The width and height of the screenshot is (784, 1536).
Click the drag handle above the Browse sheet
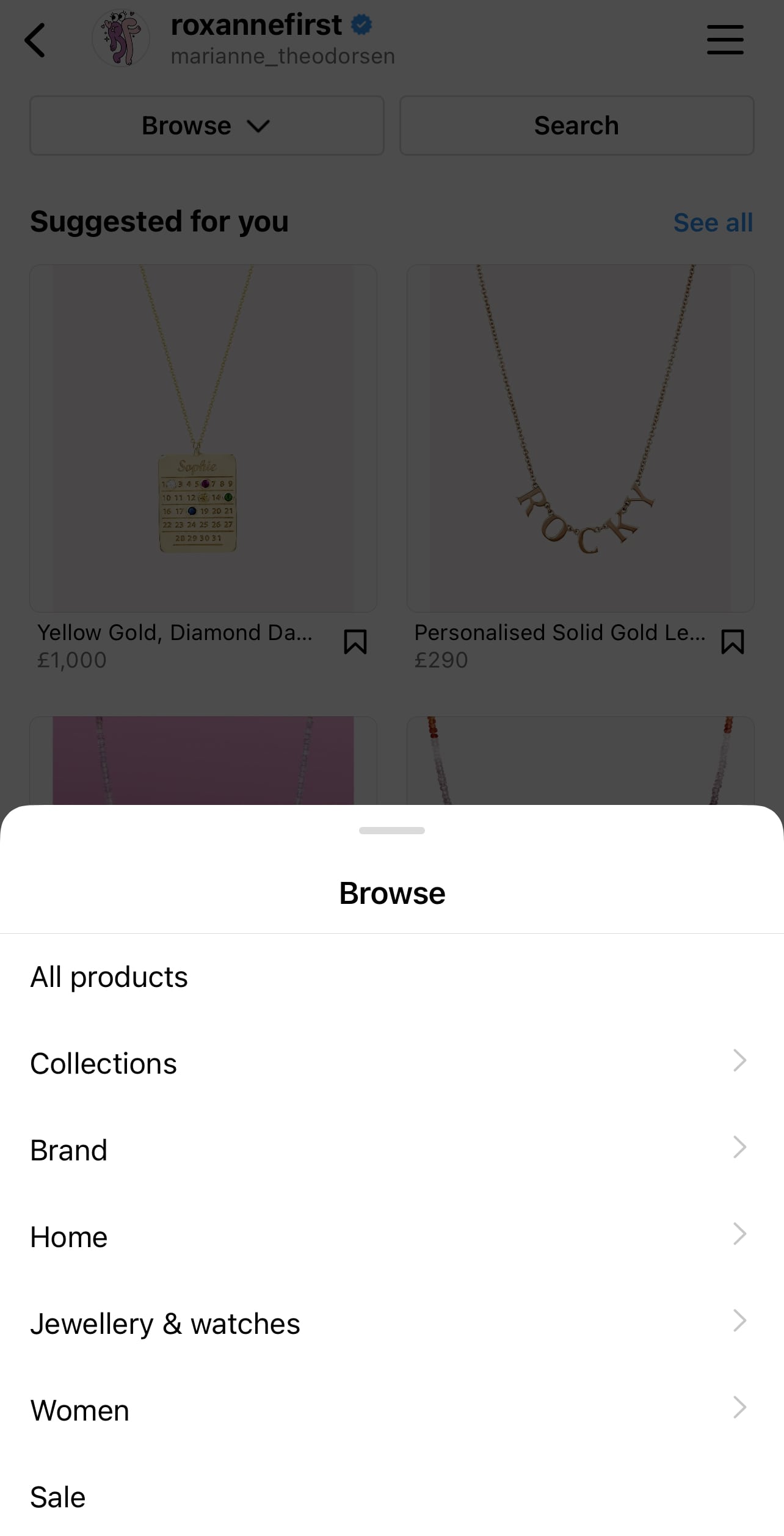[392, 830]
